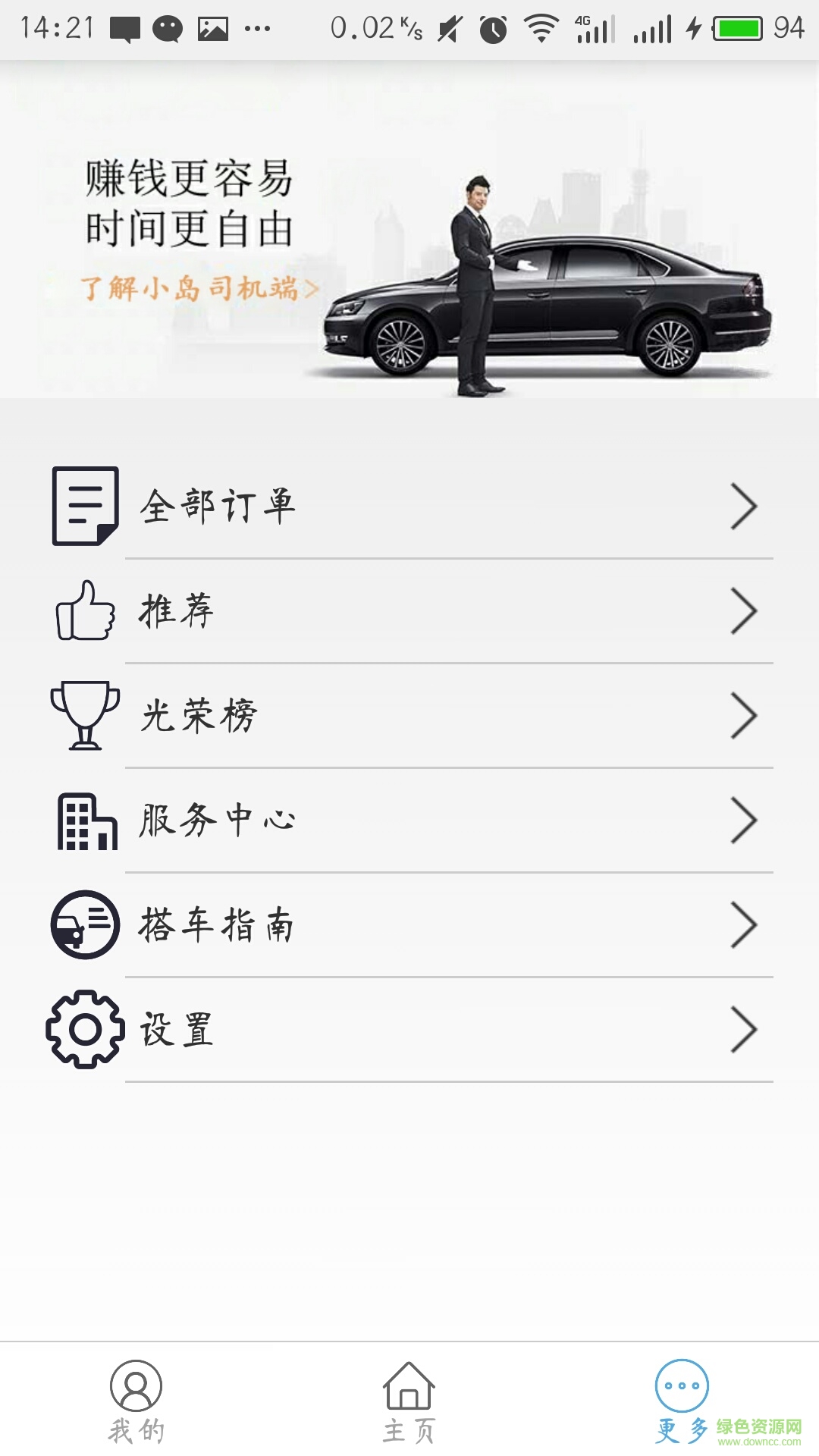Expand the 推荐 row chevron

[x=743, y=610]
